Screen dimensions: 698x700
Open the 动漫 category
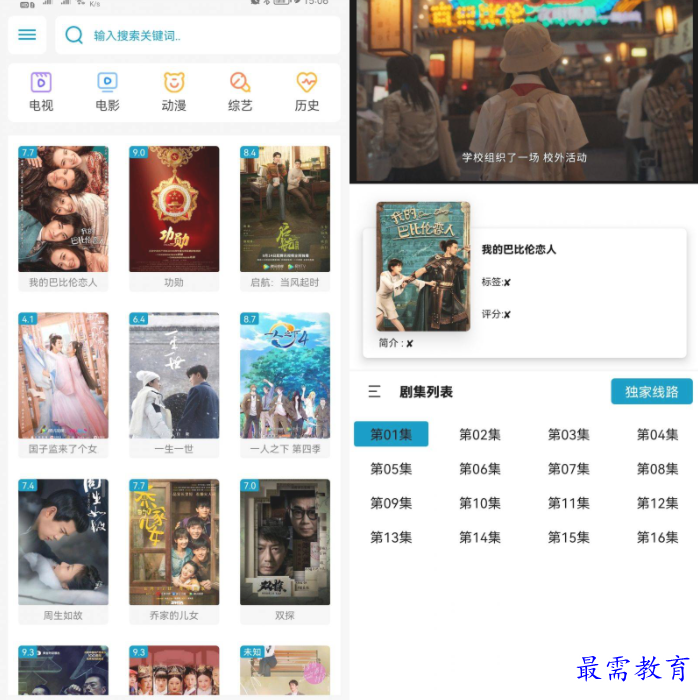[x=174, y=92]
